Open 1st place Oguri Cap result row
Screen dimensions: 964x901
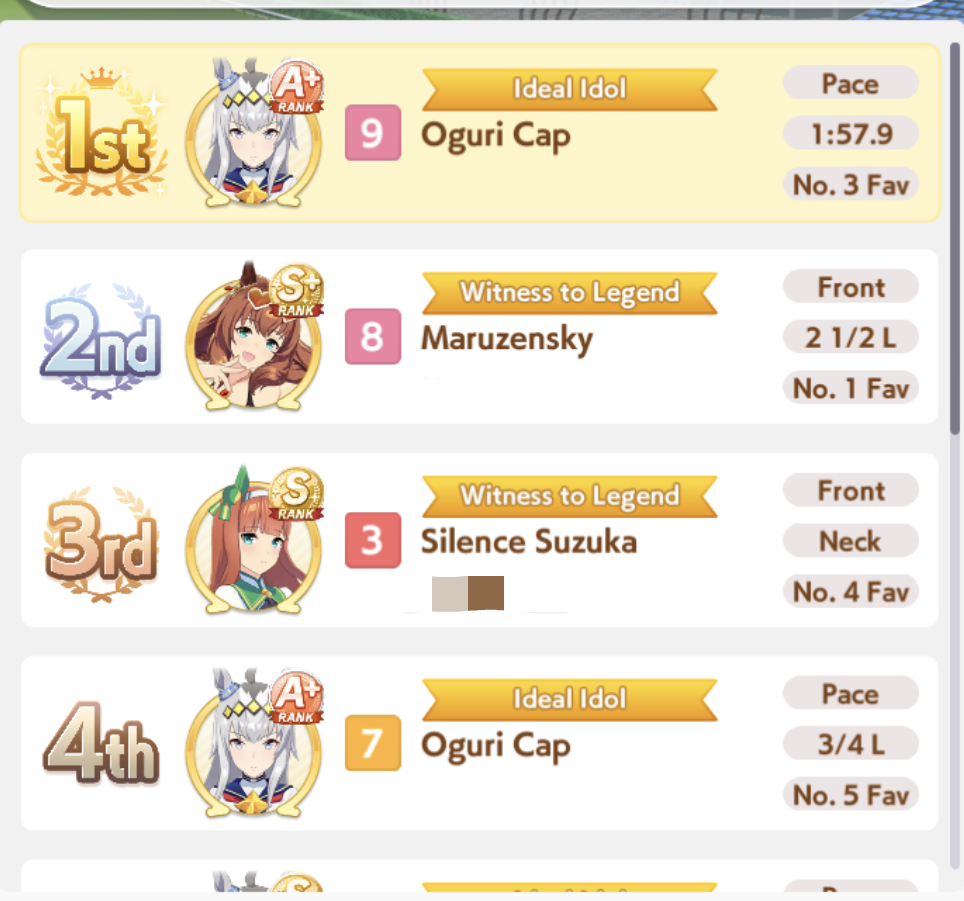[480, 133]
